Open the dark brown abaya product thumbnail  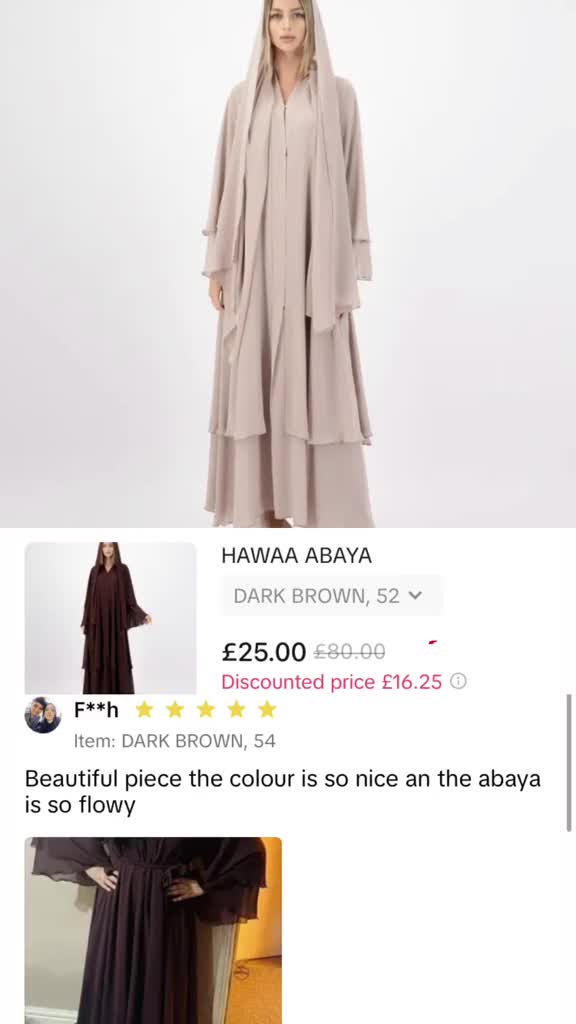coord(110,618)
